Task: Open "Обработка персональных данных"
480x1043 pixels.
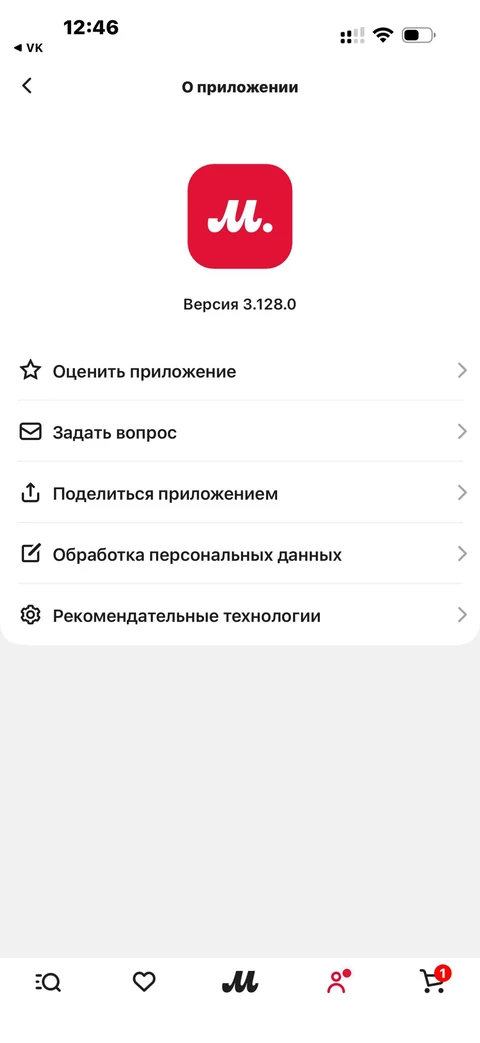Action: (240, 554)
